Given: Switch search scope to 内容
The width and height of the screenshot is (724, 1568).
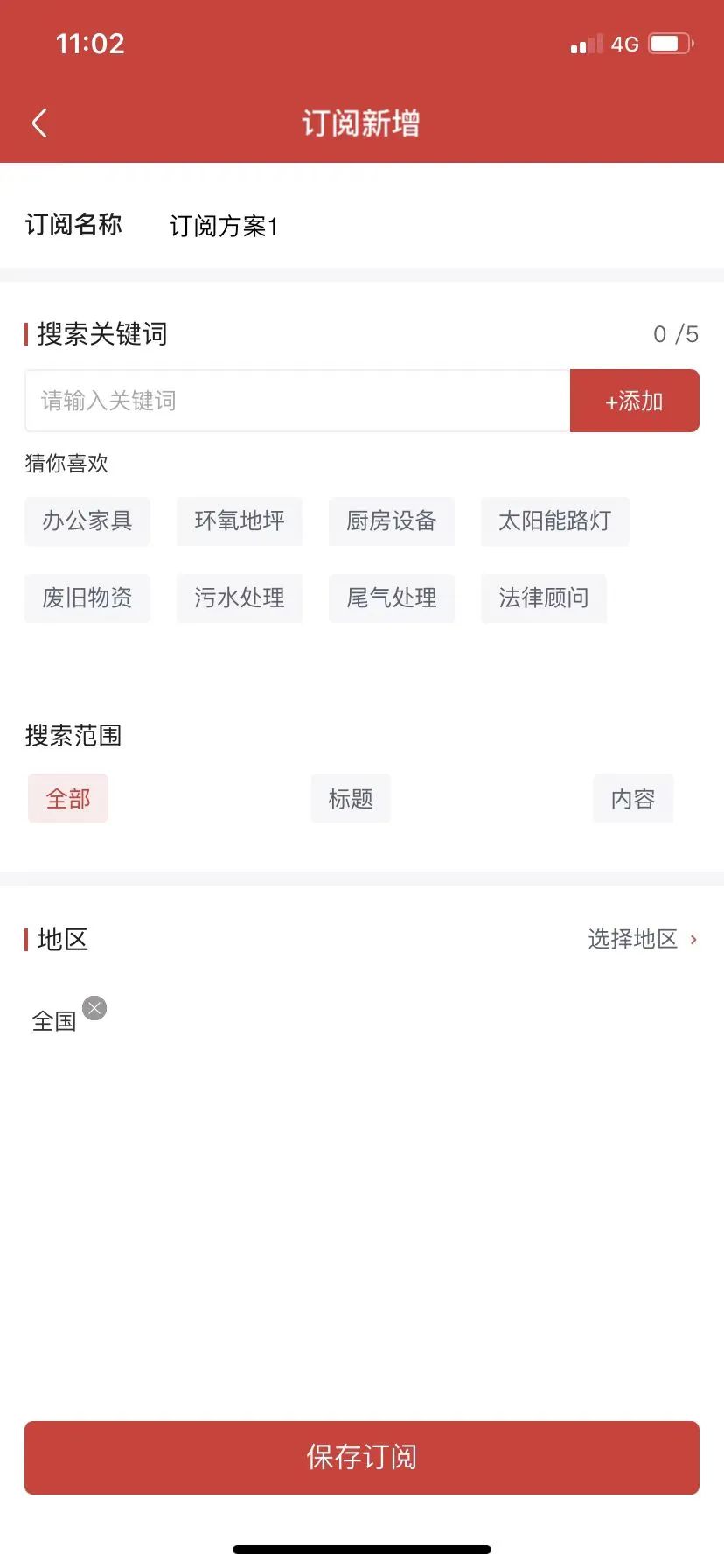Looking at the screenshot, I should click(x=632, y=798).
